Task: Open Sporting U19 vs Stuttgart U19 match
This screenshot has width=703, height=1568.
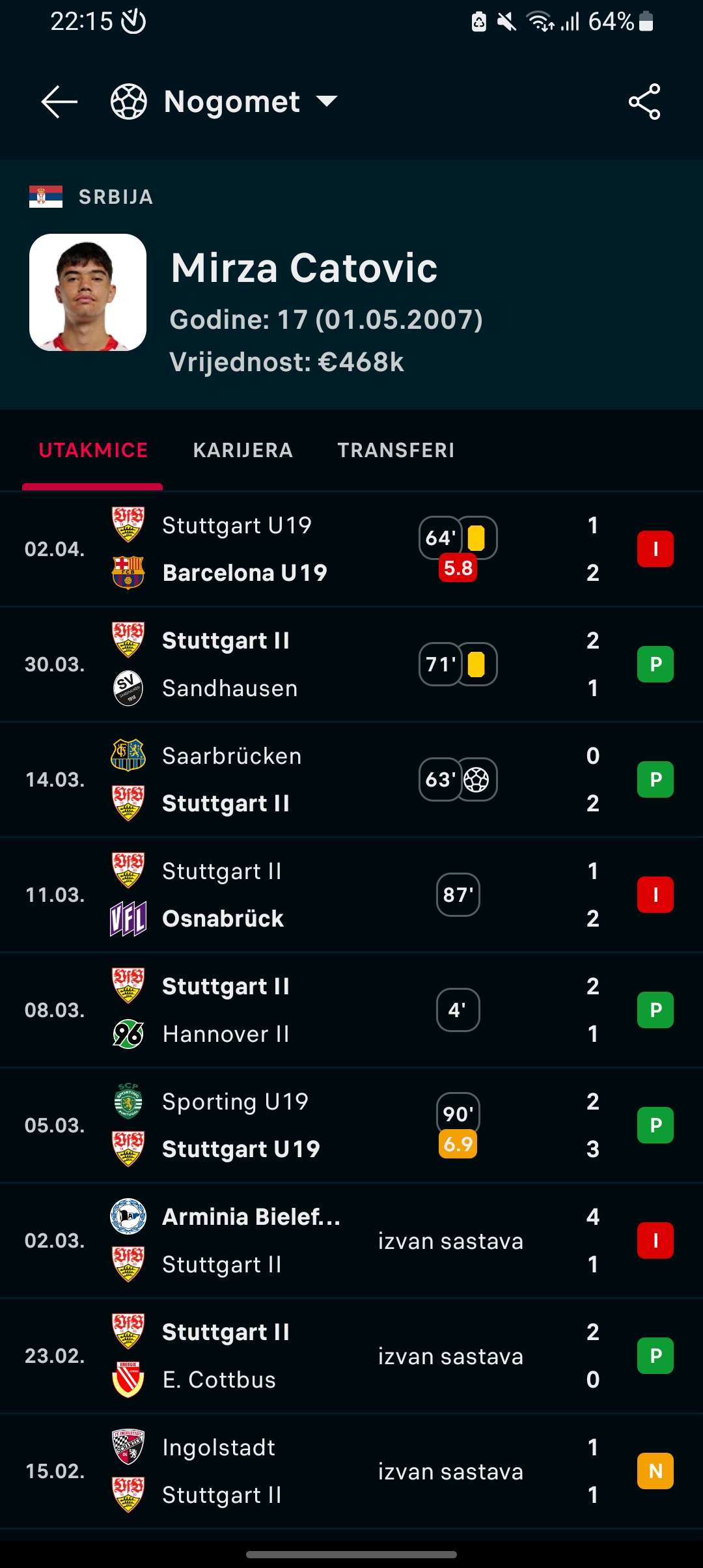Action: pos(351,1125)
